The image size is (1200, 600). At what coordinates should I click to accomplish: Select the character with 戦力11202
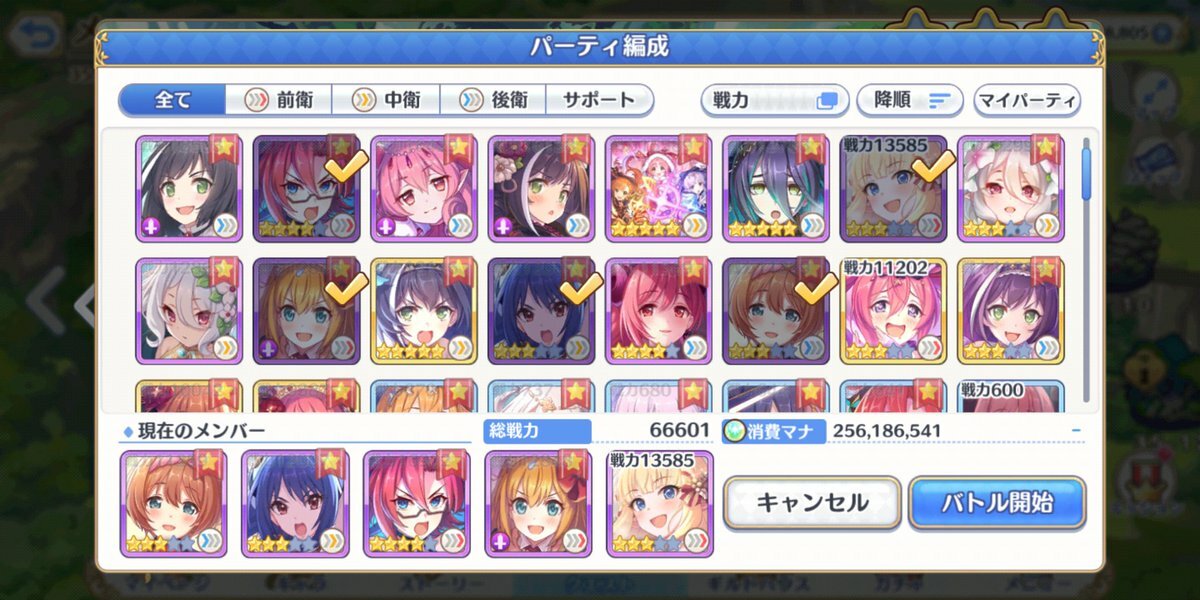coord(893,311)
